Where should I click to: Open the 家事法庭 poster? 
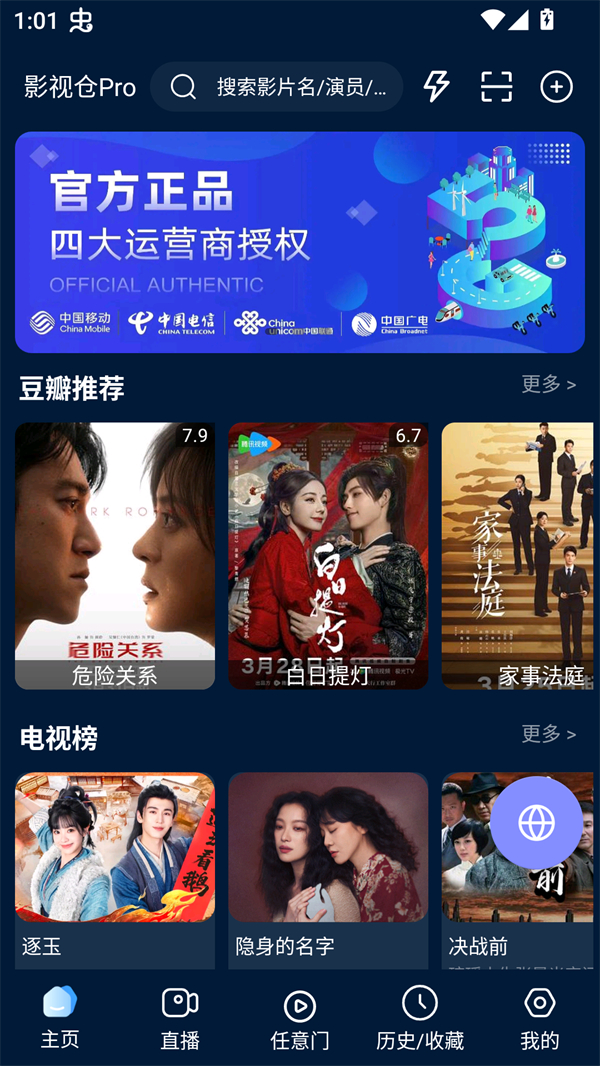[518, 555]
